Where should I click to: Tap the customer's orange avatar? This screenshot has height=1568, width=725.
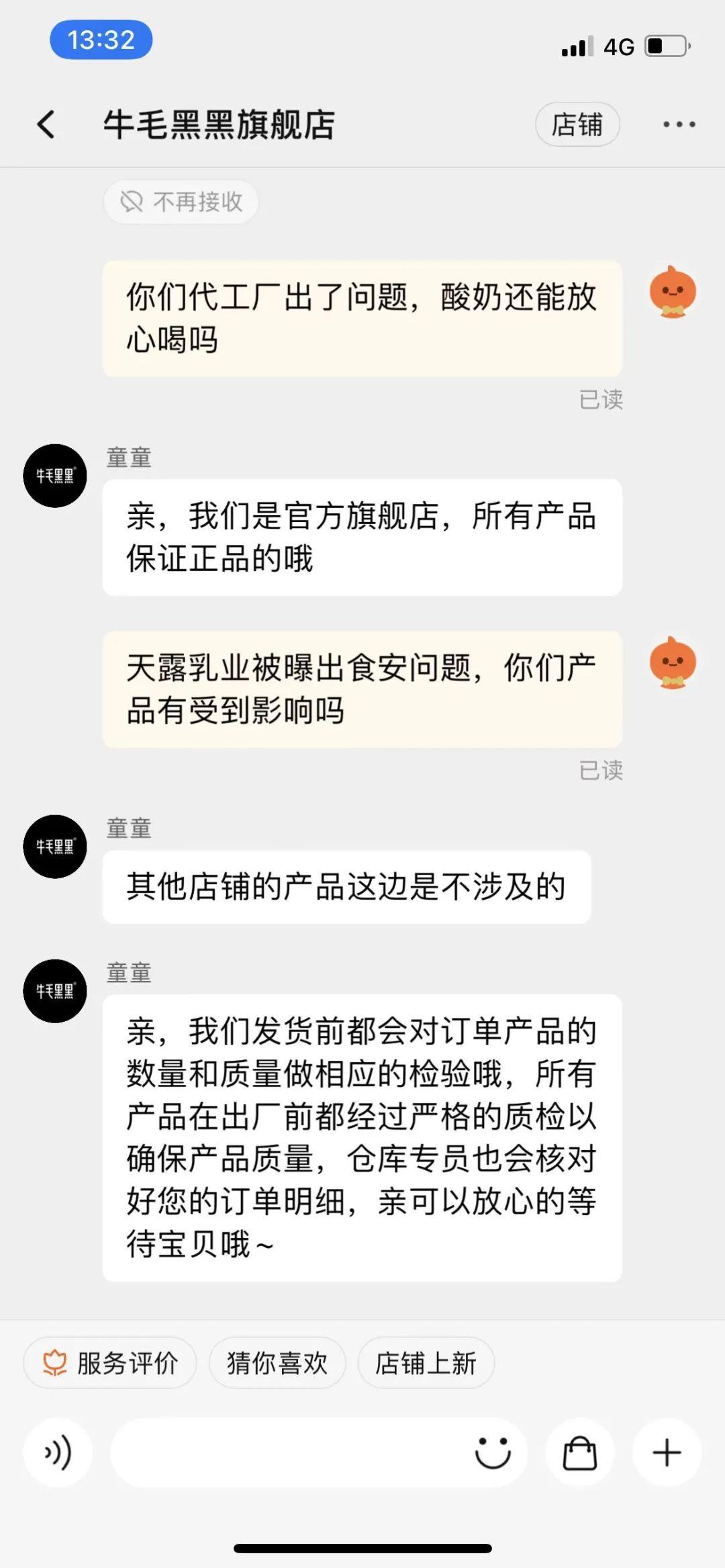click(x=672, y=292)
